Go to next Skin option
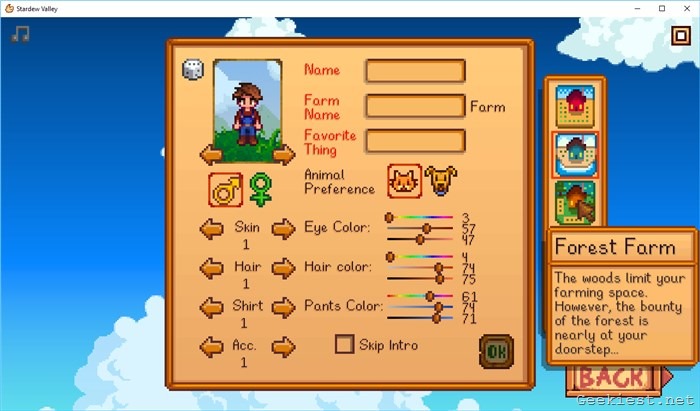Screen dimensions: 700x411 [284, 229]
